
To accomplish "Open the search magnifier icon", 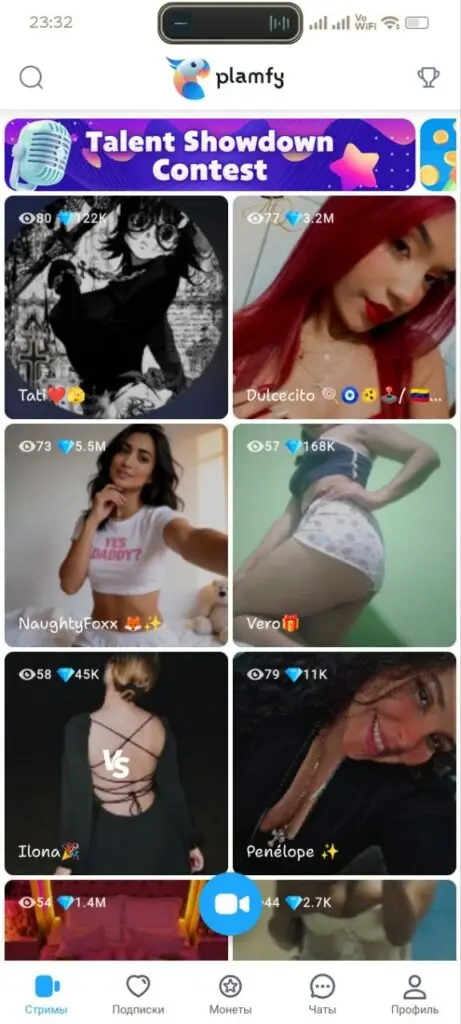I will [x=31, y=78].
